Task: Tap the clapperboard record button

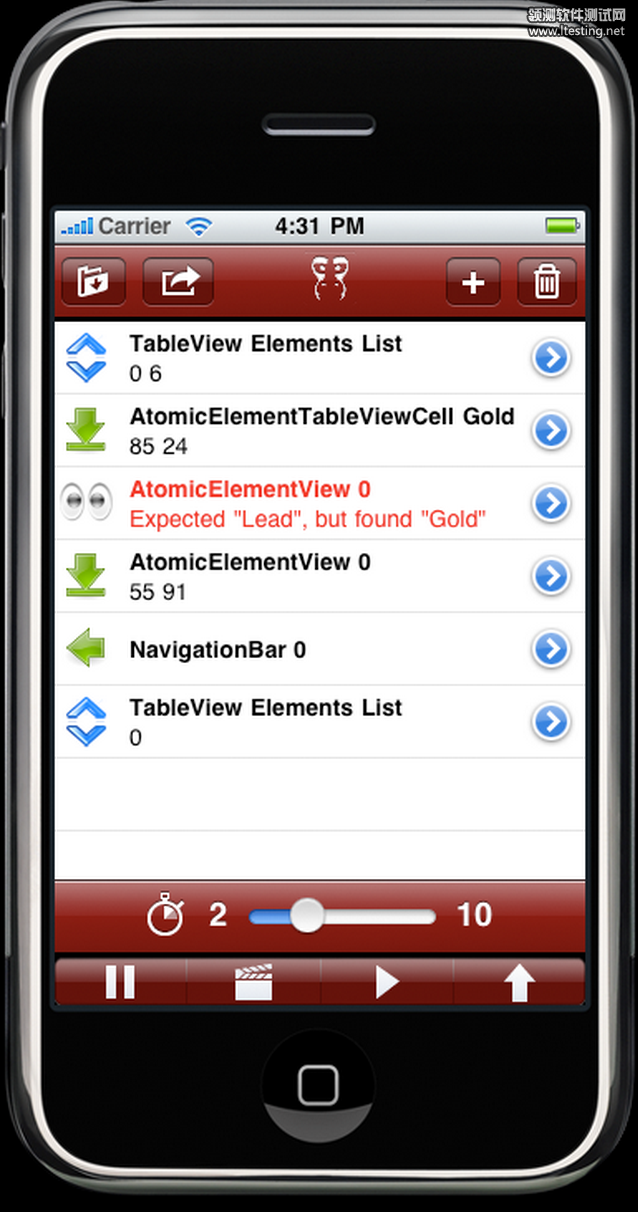Action: (253, 982)
